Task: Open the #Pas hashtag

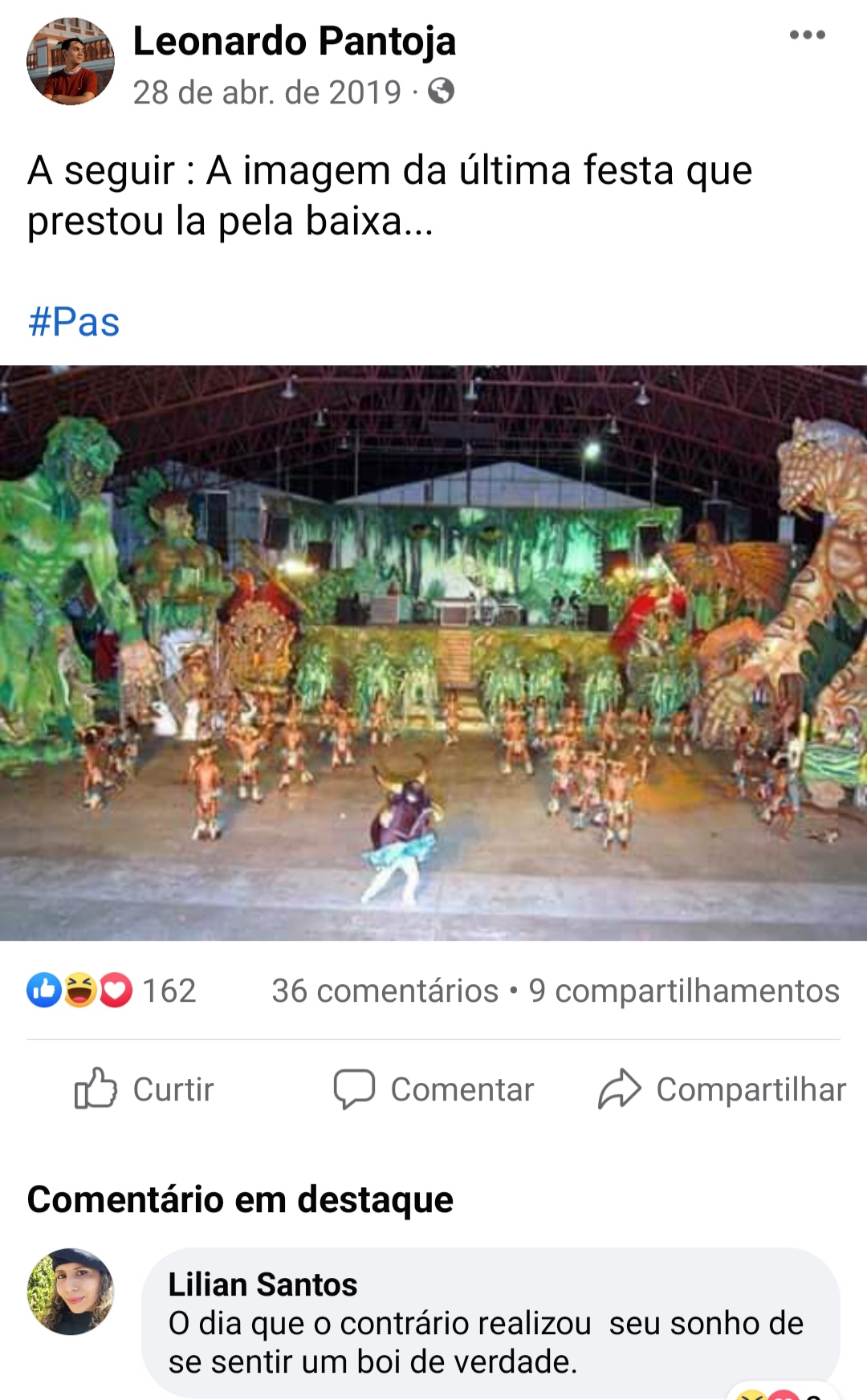Action: [74, 322]
